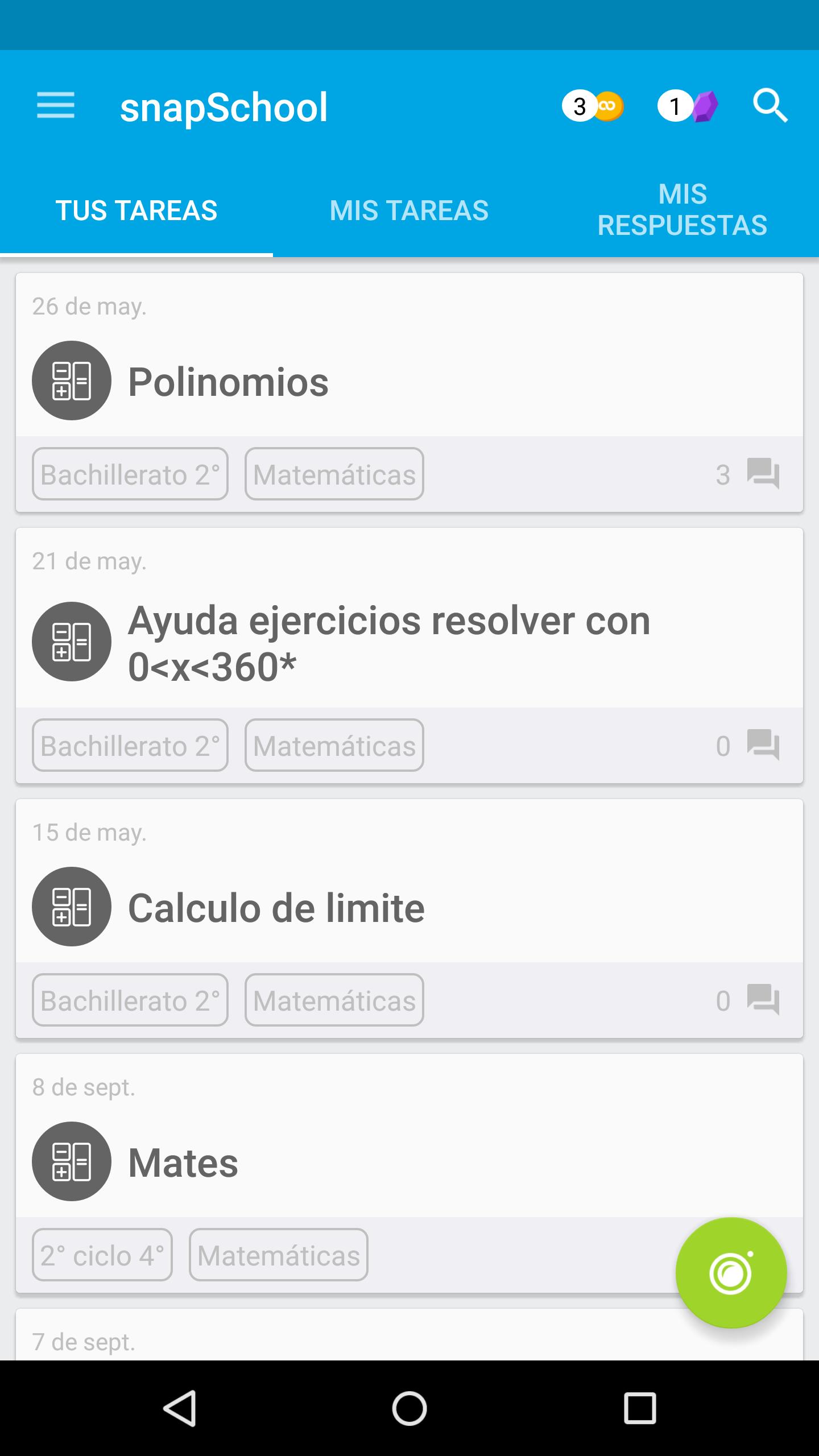Tap the gold coin counter badge

[593, 106]
